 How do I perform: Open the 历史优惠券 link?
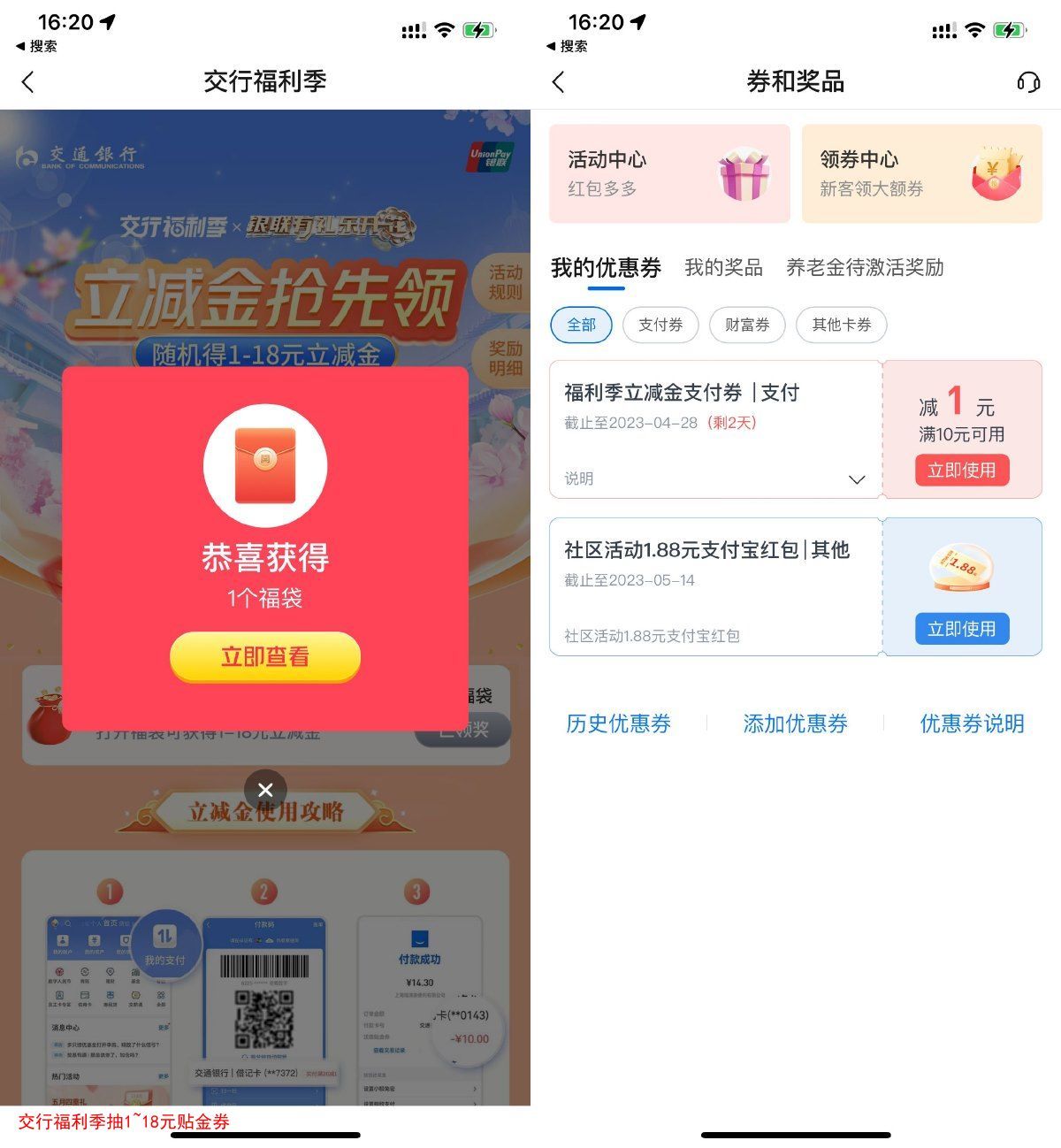(x=618, y=723)
